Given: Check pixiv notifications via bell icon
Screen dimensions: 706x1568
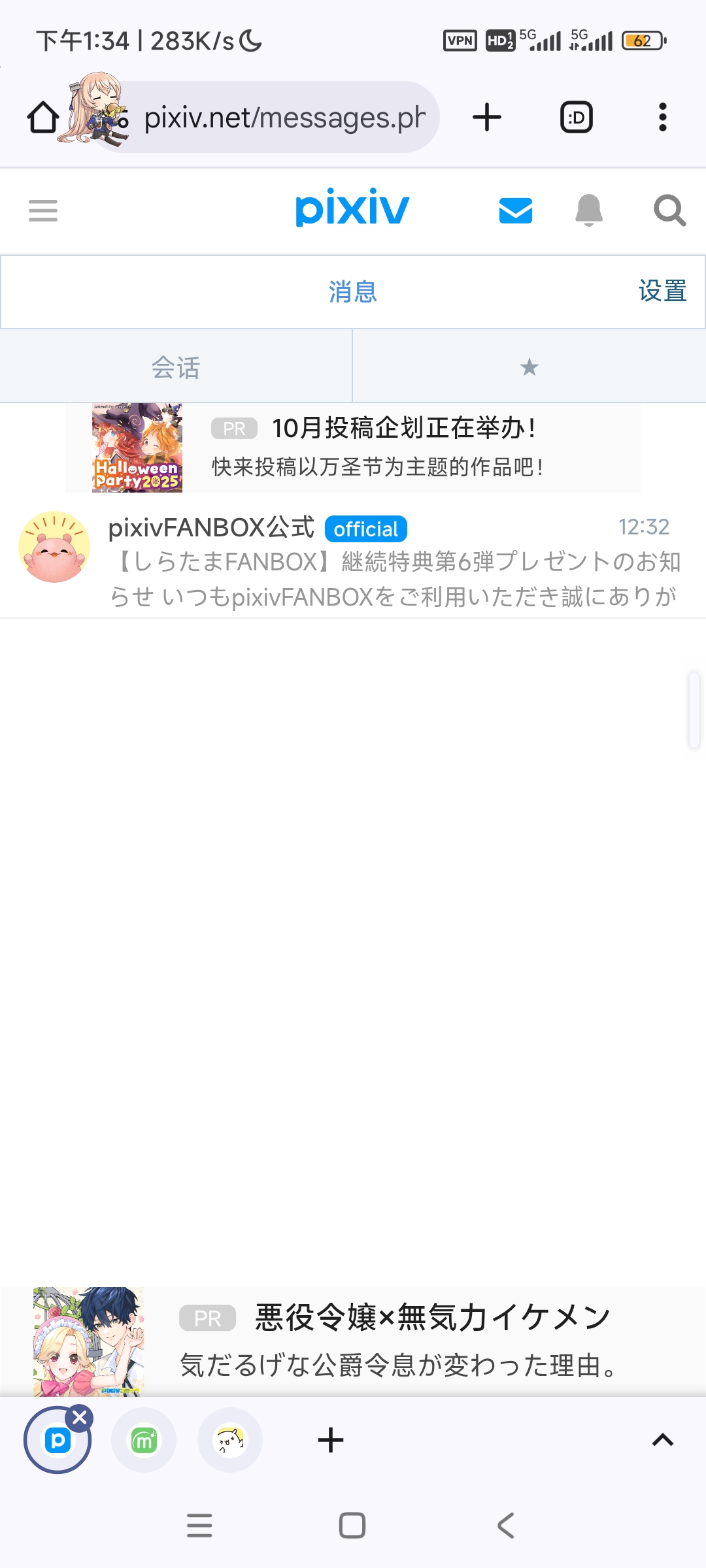Looking at the screenshot, I should pyautogui.click(x=588, y=210).
